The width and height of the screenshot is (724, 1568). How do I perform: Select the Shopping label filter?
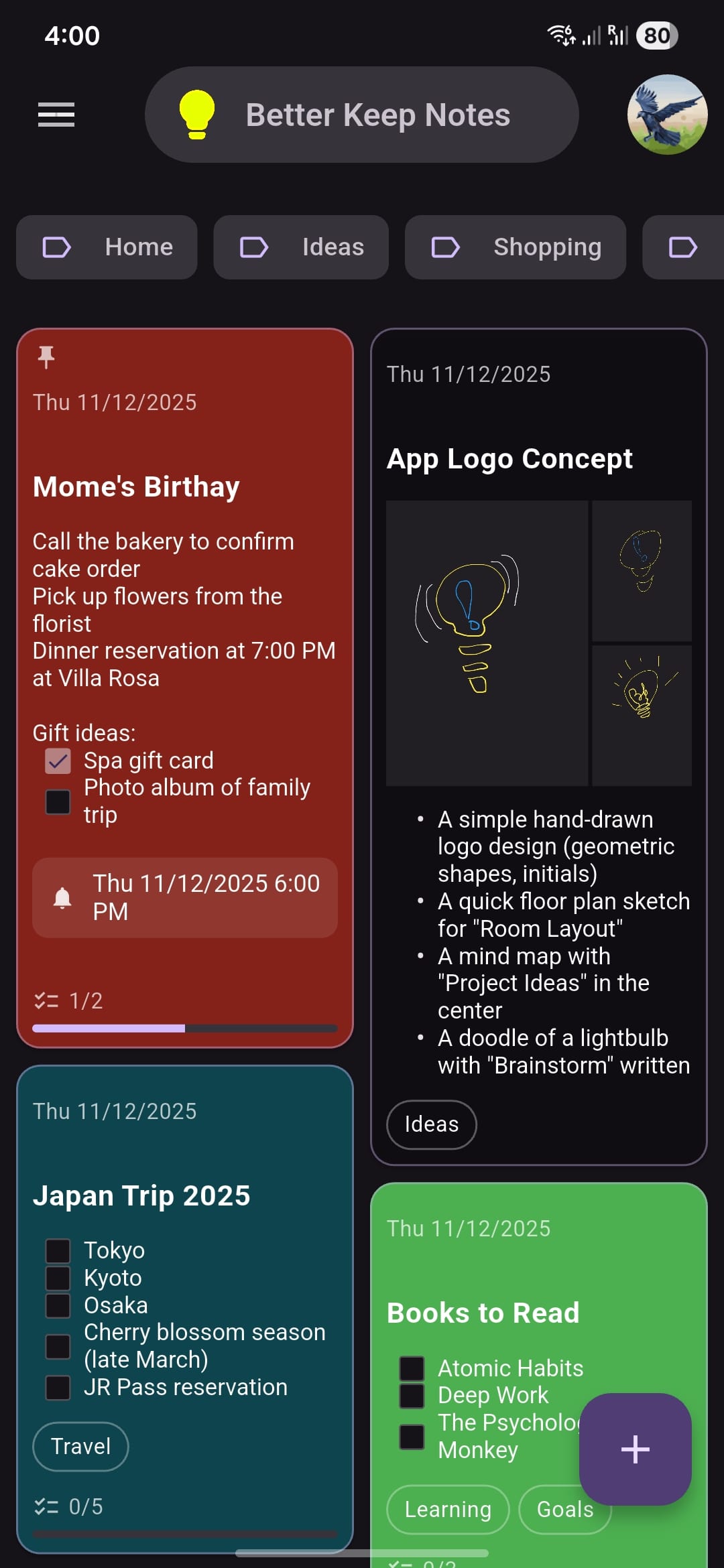click(x=515, y=247)
